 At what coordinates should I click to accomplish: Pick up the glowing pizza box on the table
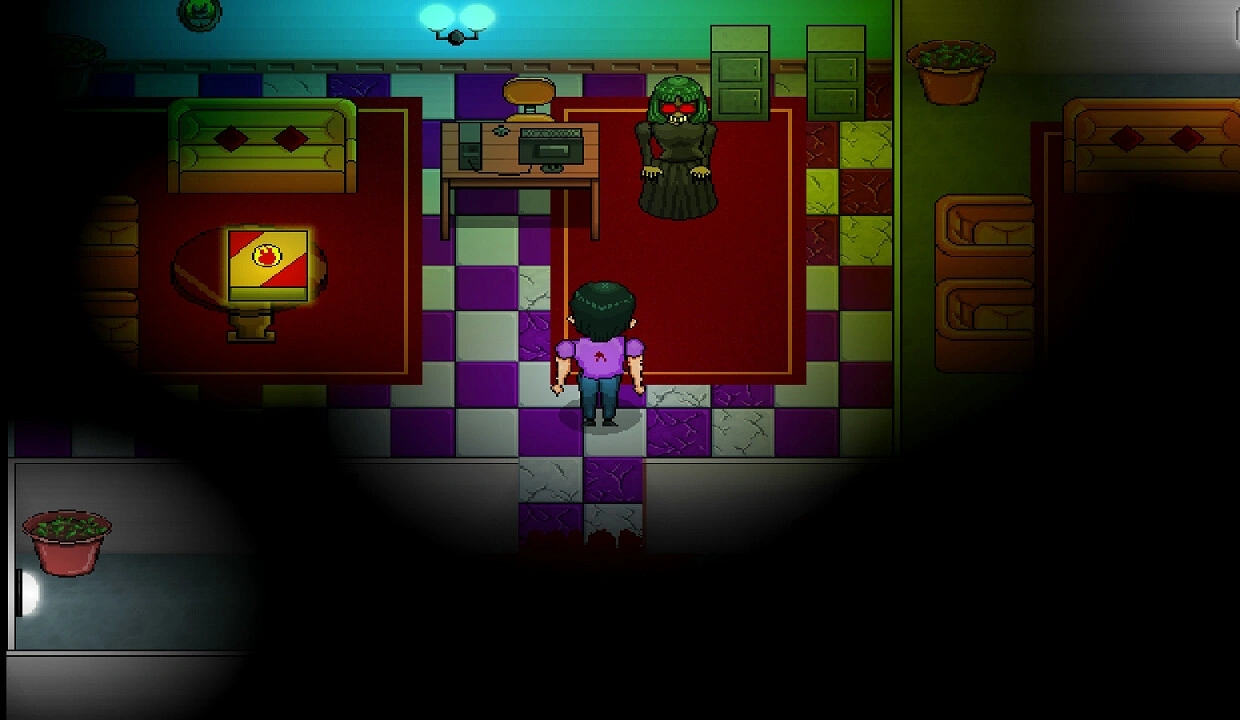click(267, 265)
